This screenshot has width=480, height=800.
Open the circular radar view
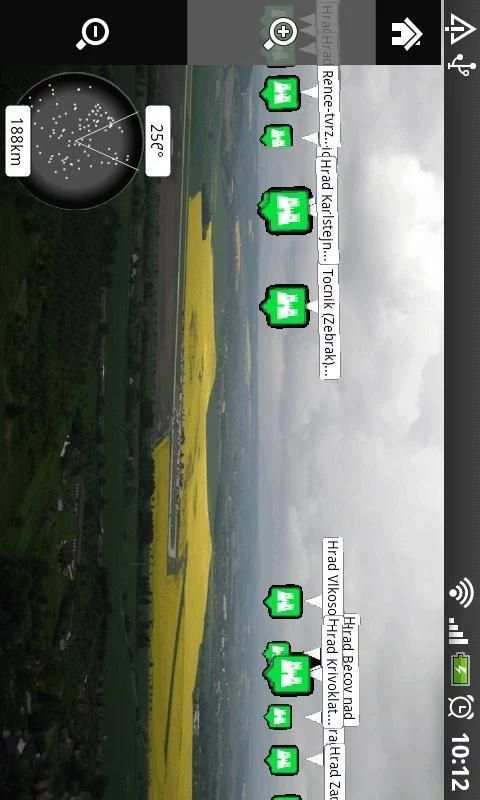pyautogui.click(x=78, y=141)
